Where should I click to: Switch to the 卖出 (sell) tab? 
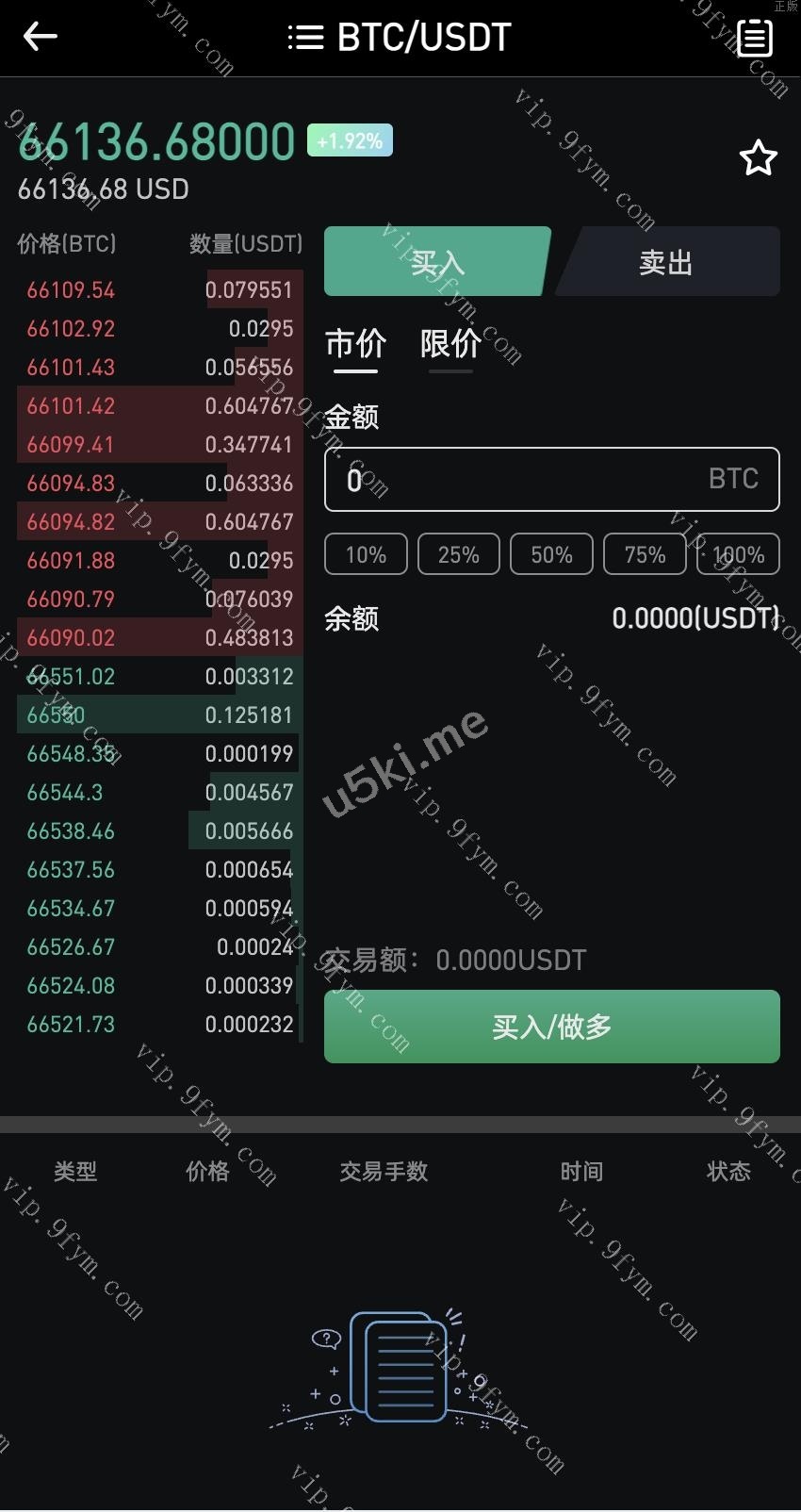(667, 262)
